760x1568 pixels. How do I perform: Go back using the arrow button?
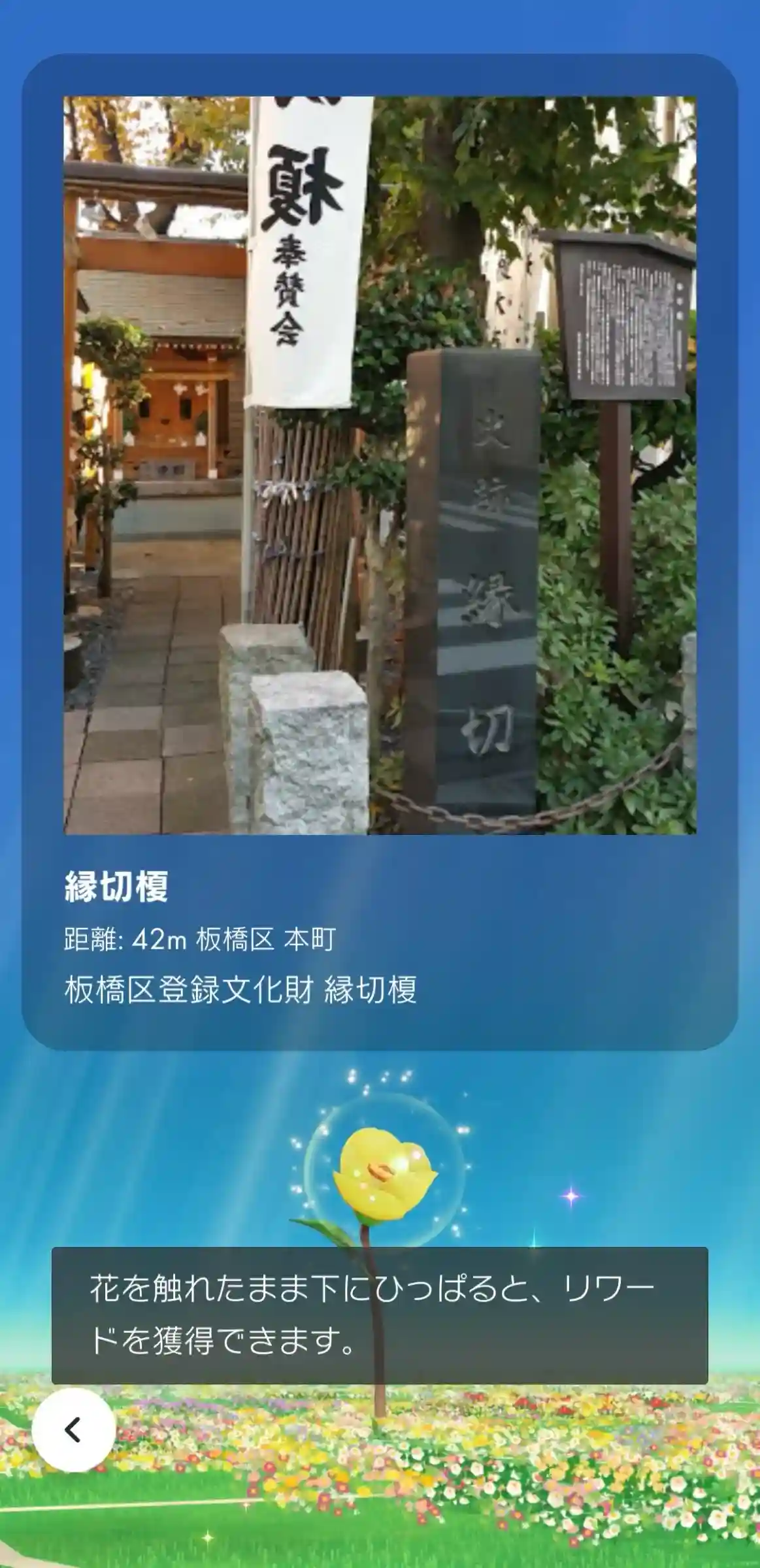click(x=73, y=1429)
